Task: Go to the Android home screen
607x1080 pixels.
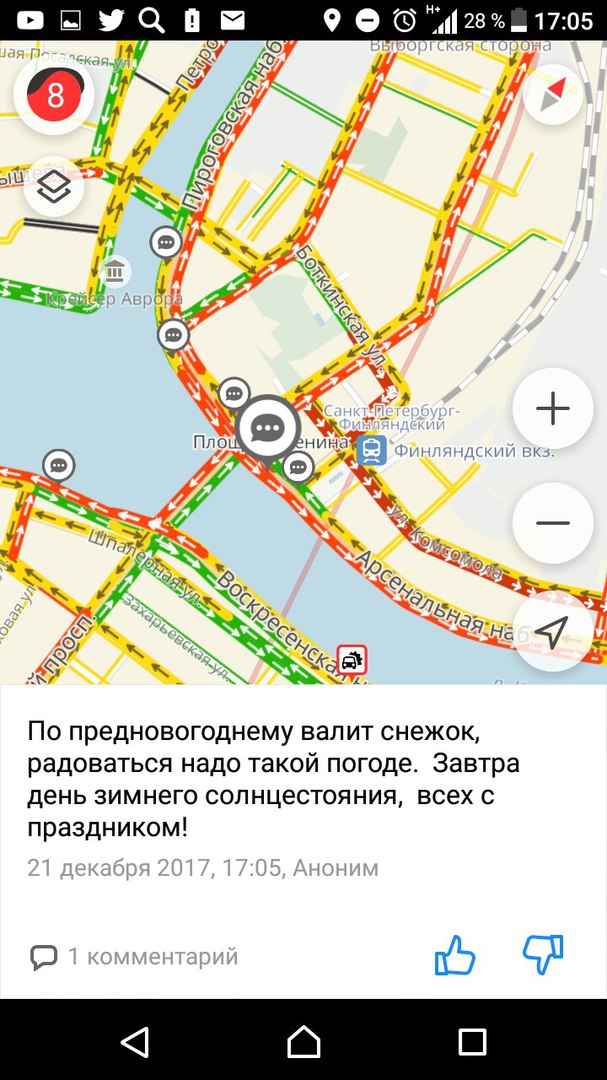Action: pos(304,1042)
